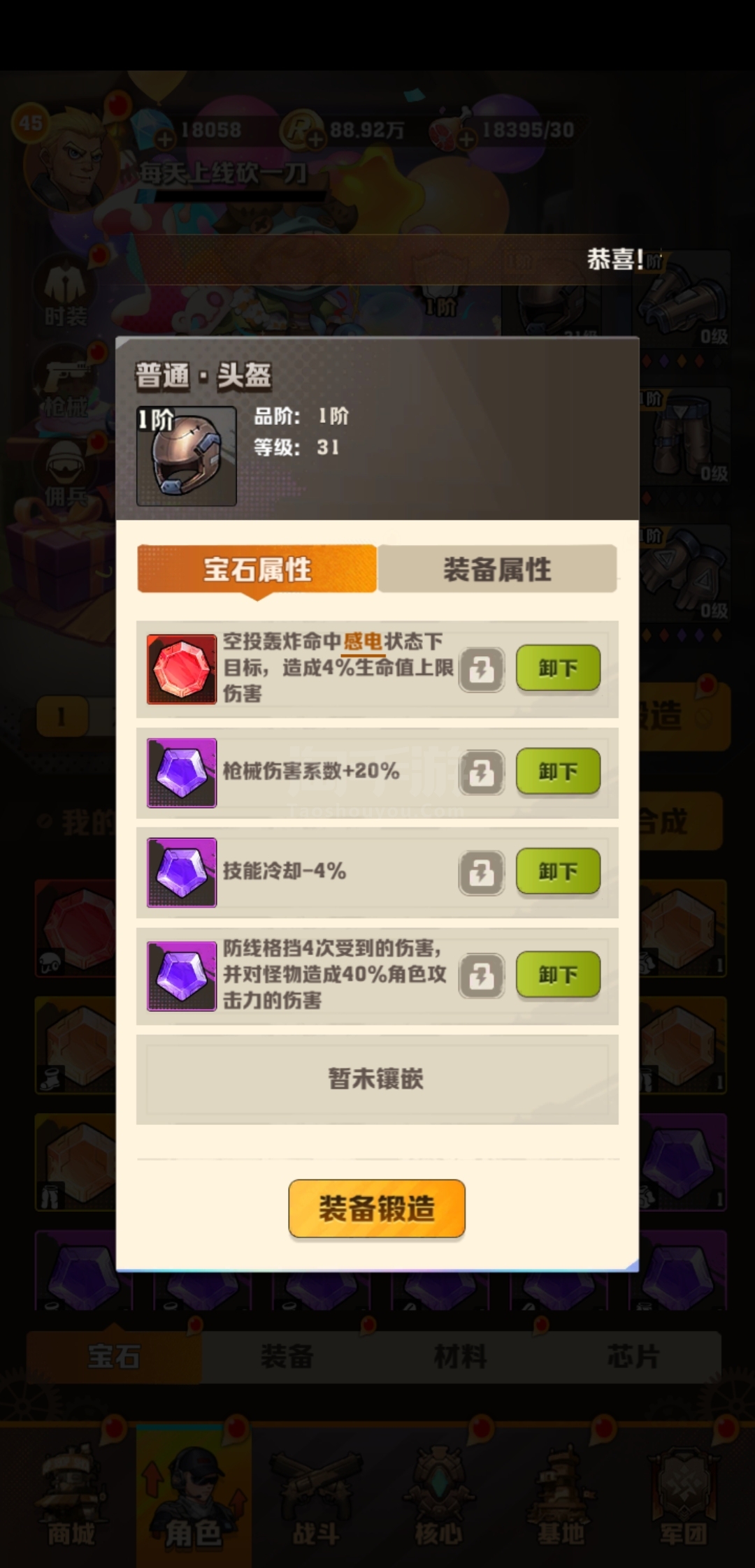755x1568 pixels.
Task: Tap the swap icon beside 枪械伤害系数+20%
Action: pos(482,772)
